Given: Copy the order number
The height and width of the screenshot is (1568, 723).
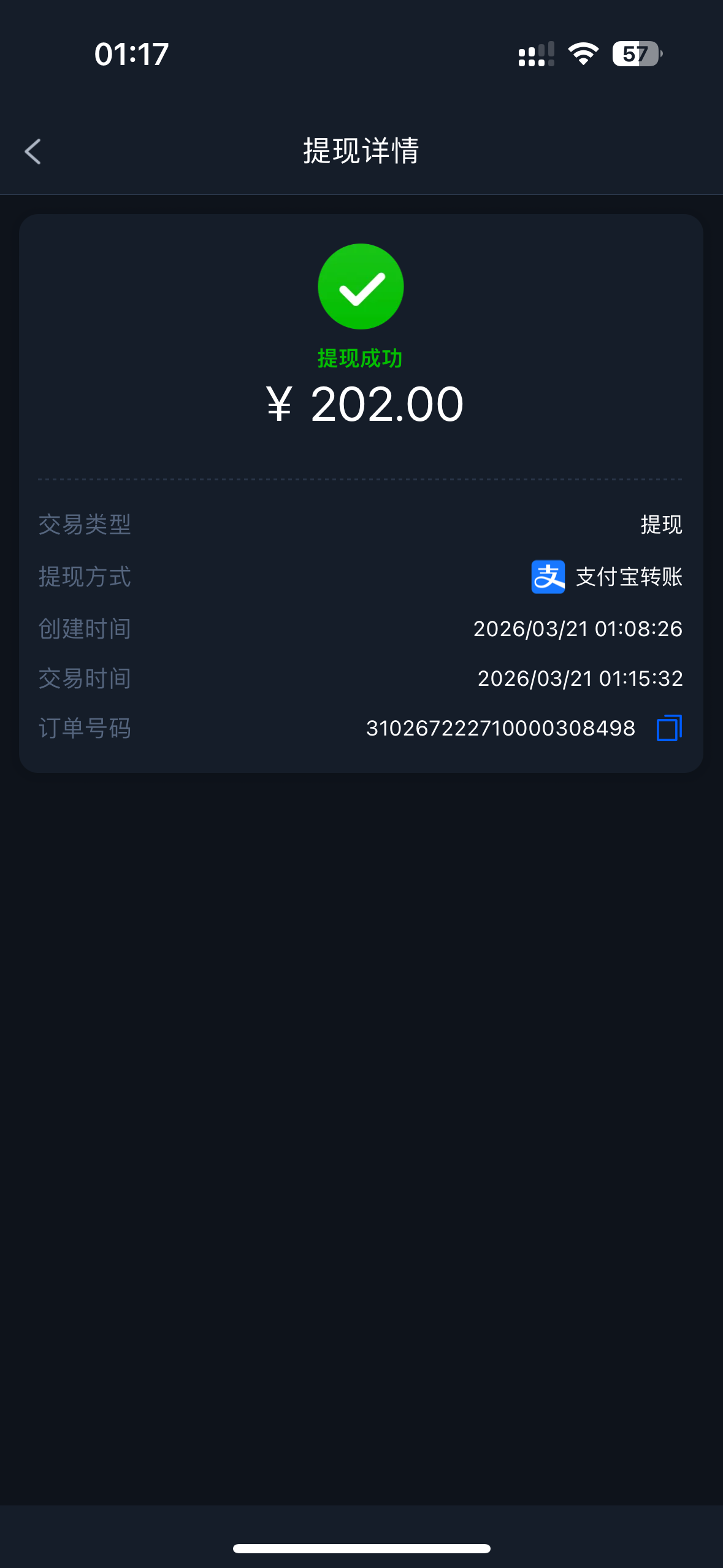Looking at the screenshot, I should (668, 728).
